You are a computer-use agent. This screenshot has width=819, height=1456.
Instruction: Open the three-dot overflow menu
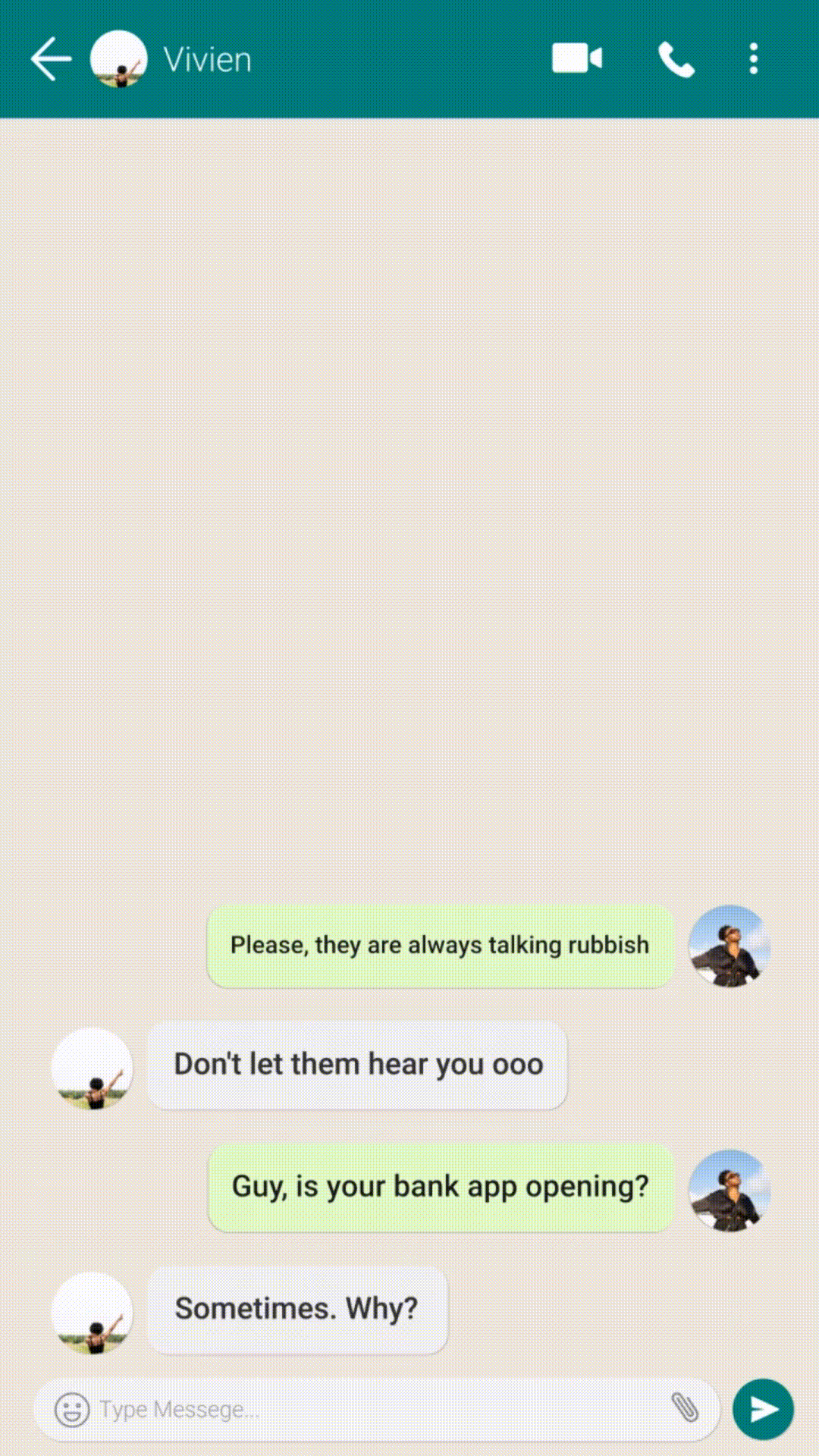(753, 59)
